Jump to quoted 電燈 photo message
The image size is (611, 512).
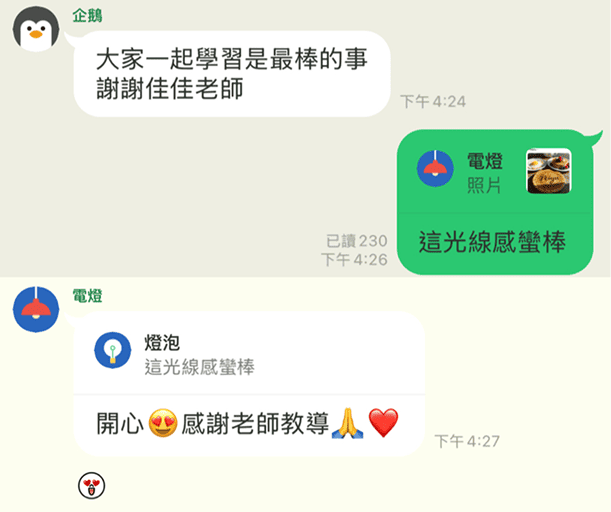[494, 172]
